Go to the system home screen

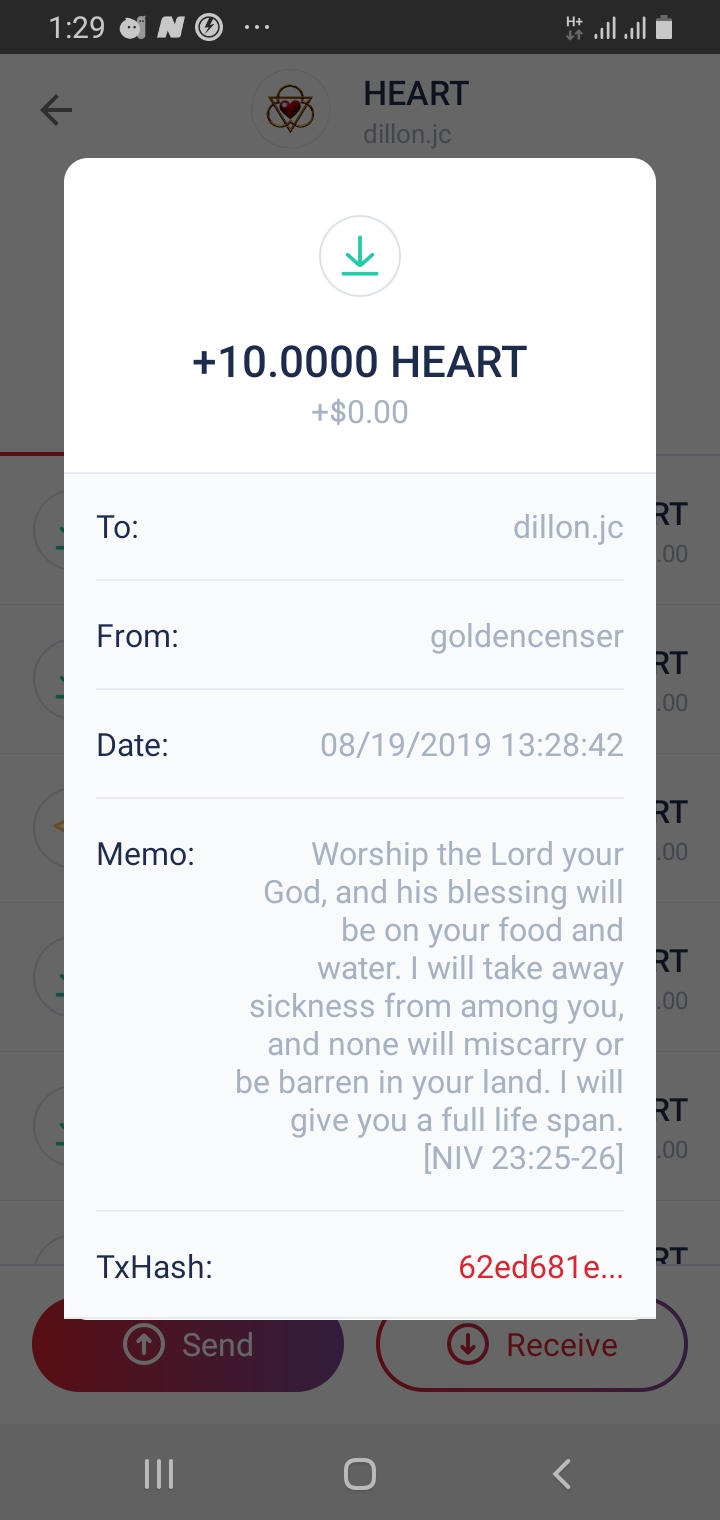[359, 1473]
